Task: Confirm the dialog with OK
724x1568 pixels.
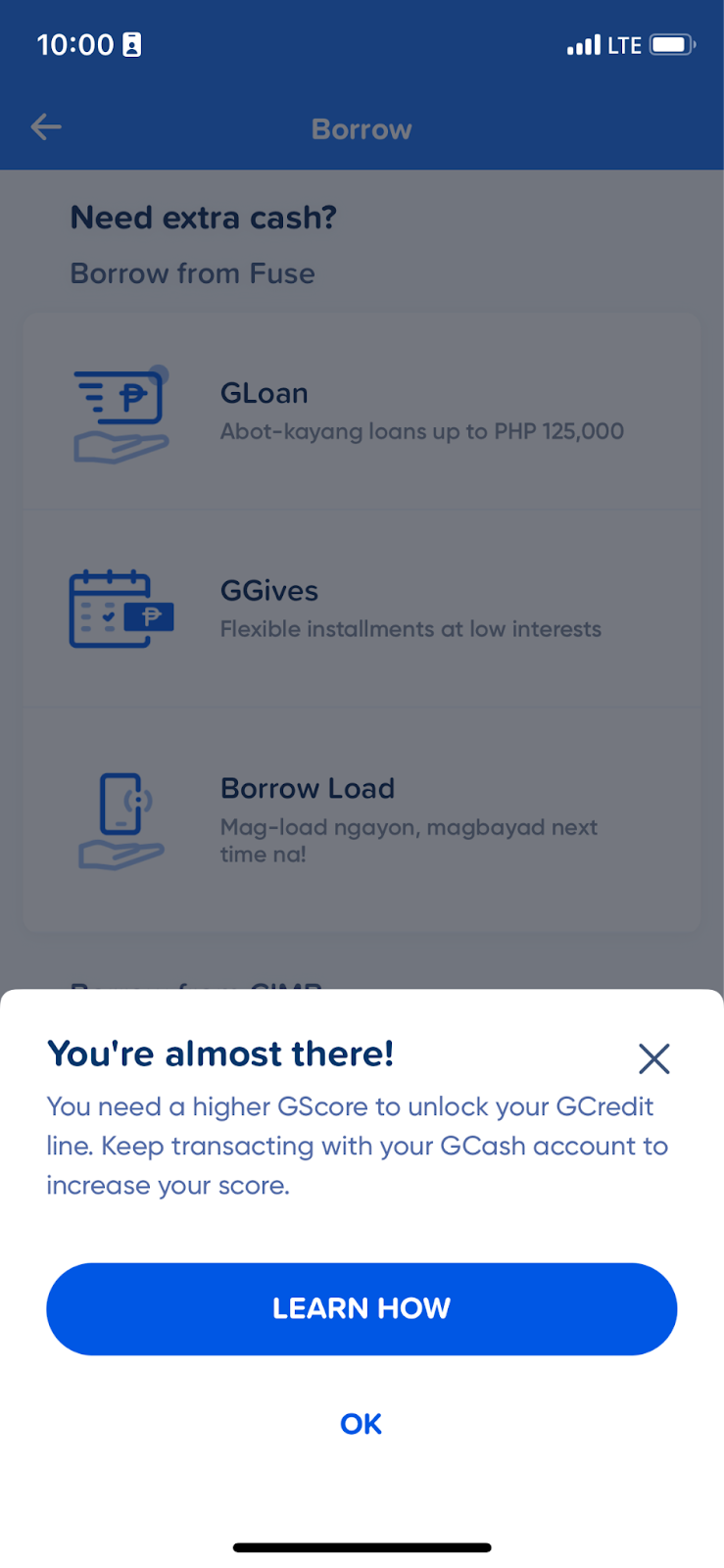Action: pos(362,1423)
